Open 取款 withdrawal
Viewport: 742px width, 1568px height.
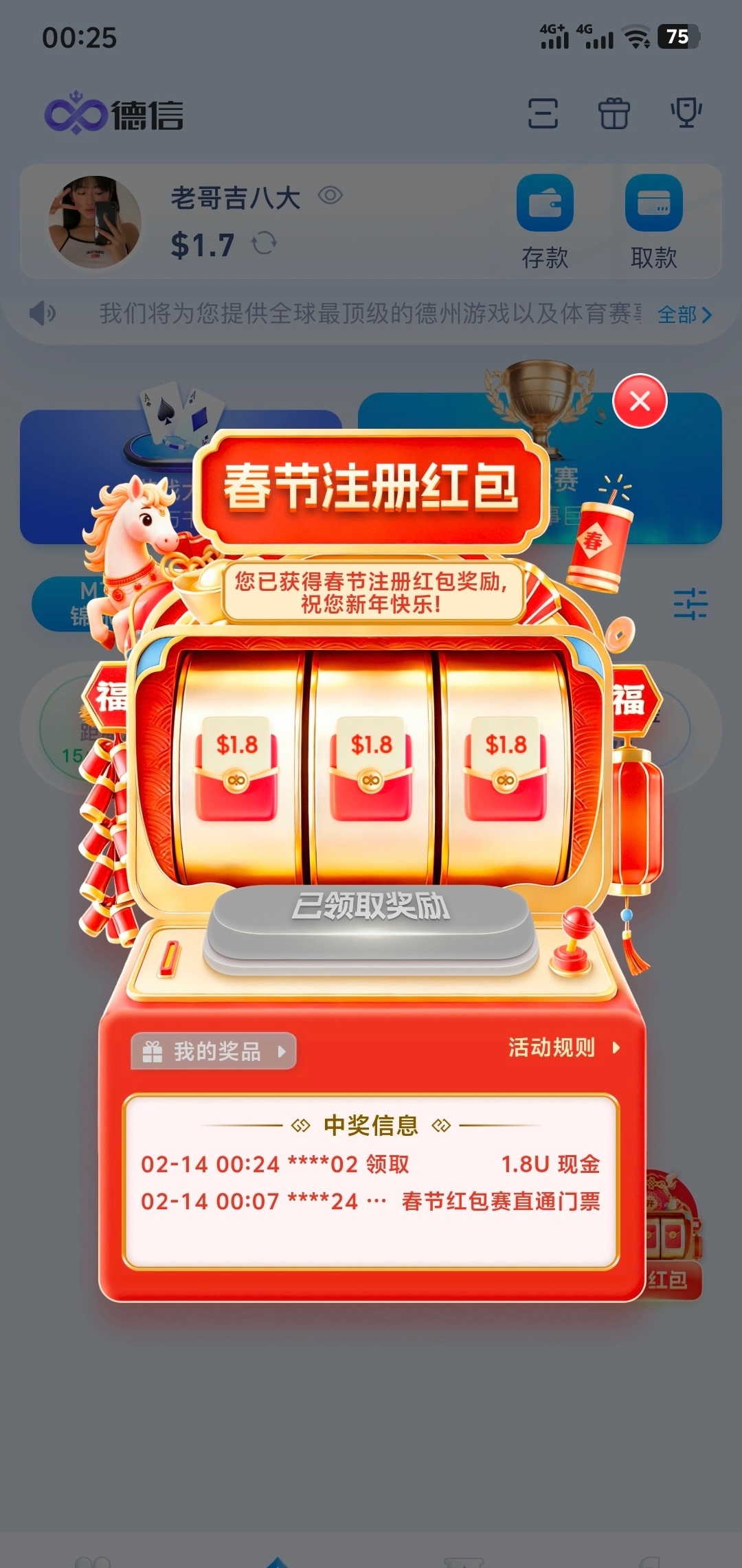click(653, 221)
